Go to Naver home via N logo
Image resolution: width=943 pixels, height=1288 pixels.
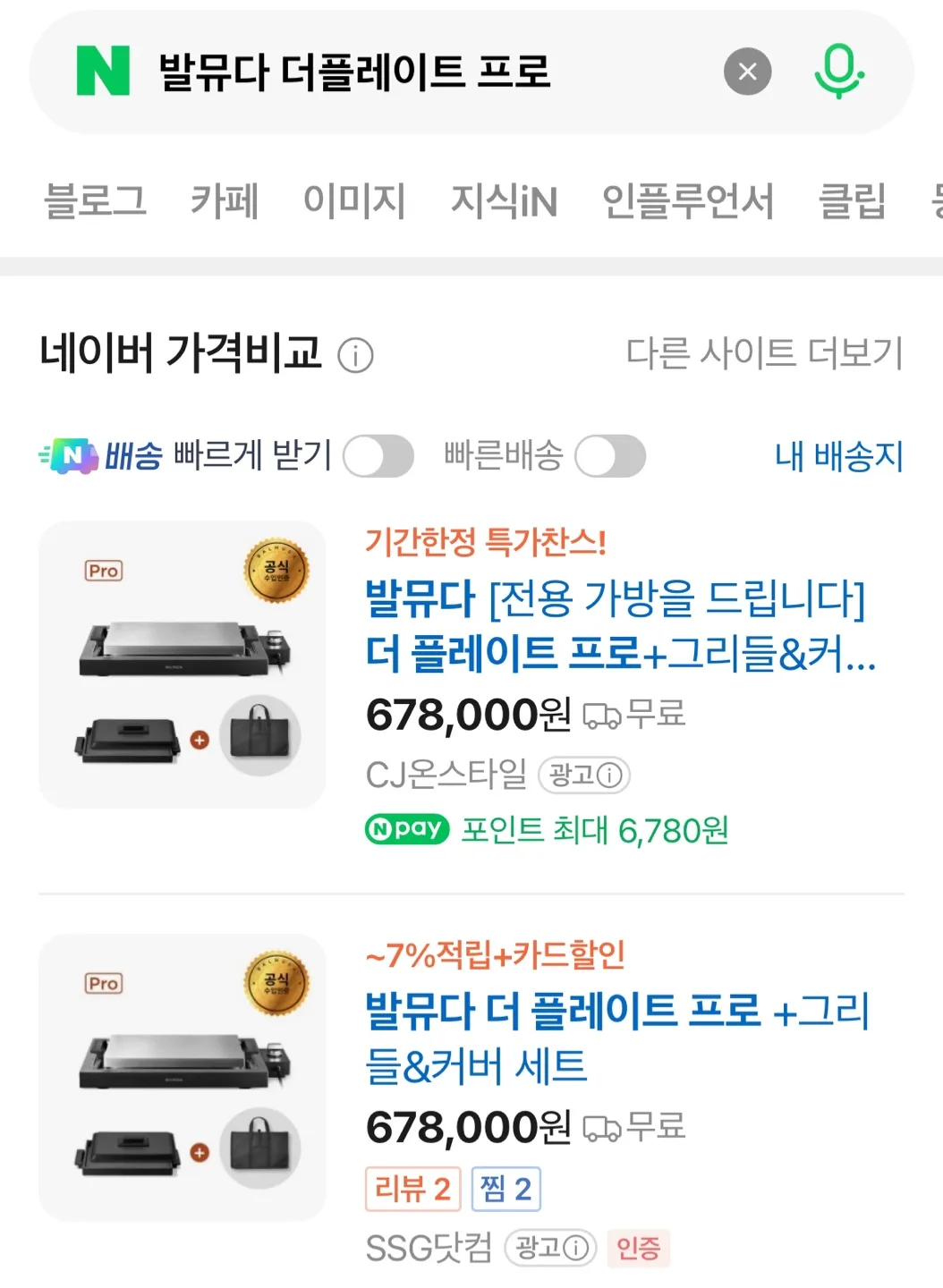coord(103,72)
